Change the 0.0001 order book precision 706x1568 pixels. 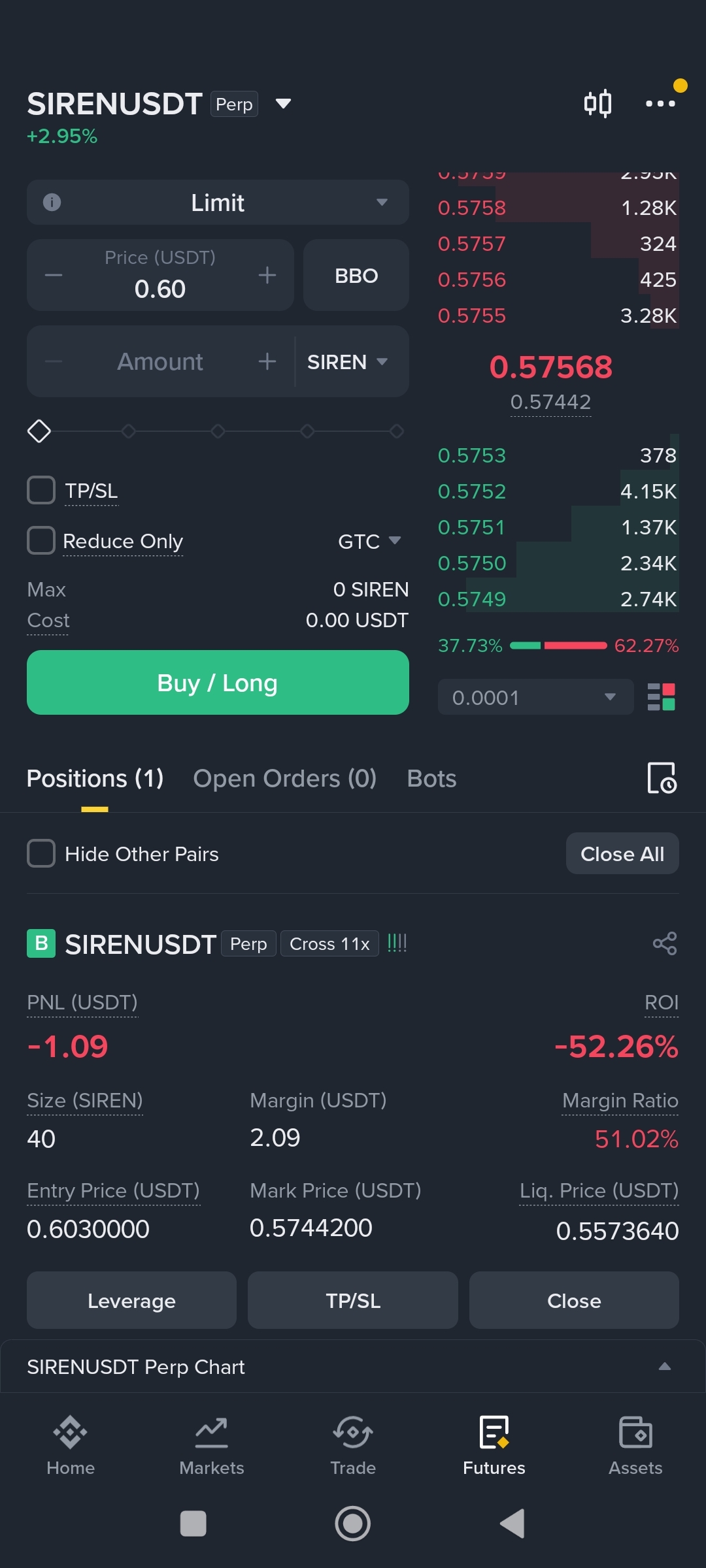pyautogui.click(x=535, y=697)
